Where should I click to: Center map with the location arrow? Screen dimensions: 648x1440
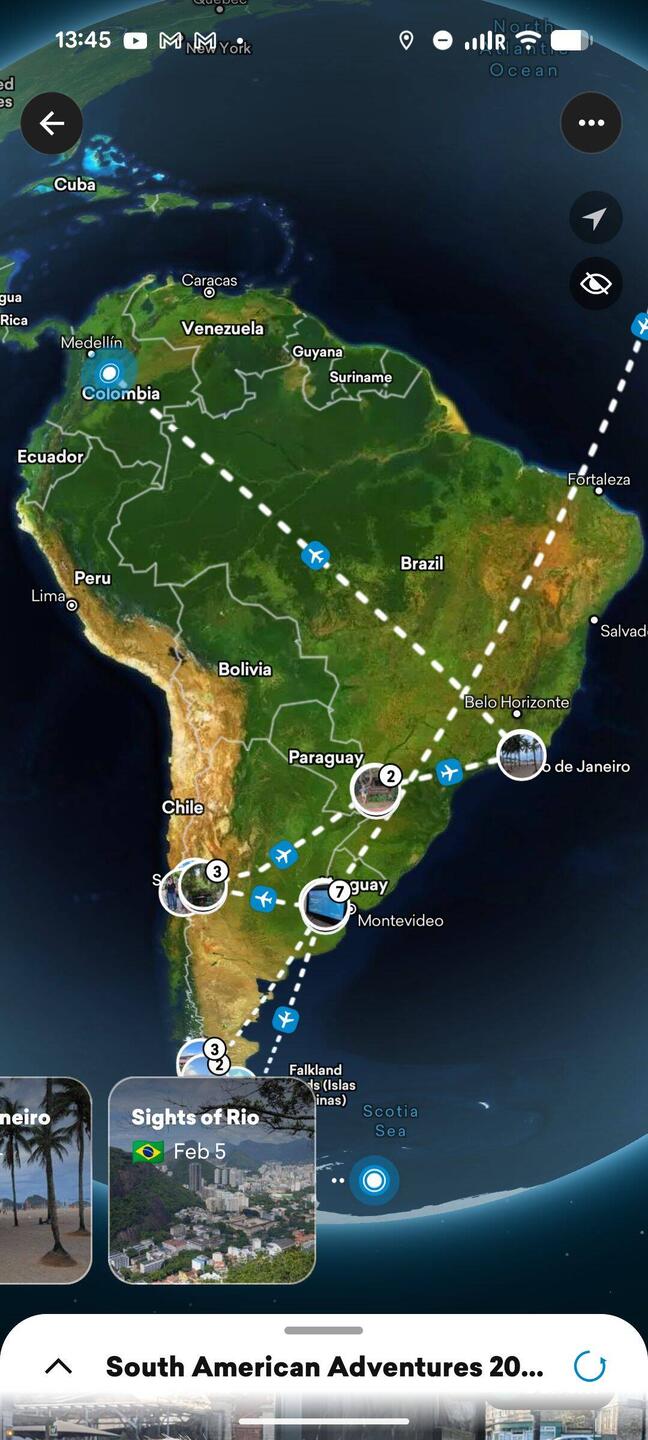click(595, 218)
